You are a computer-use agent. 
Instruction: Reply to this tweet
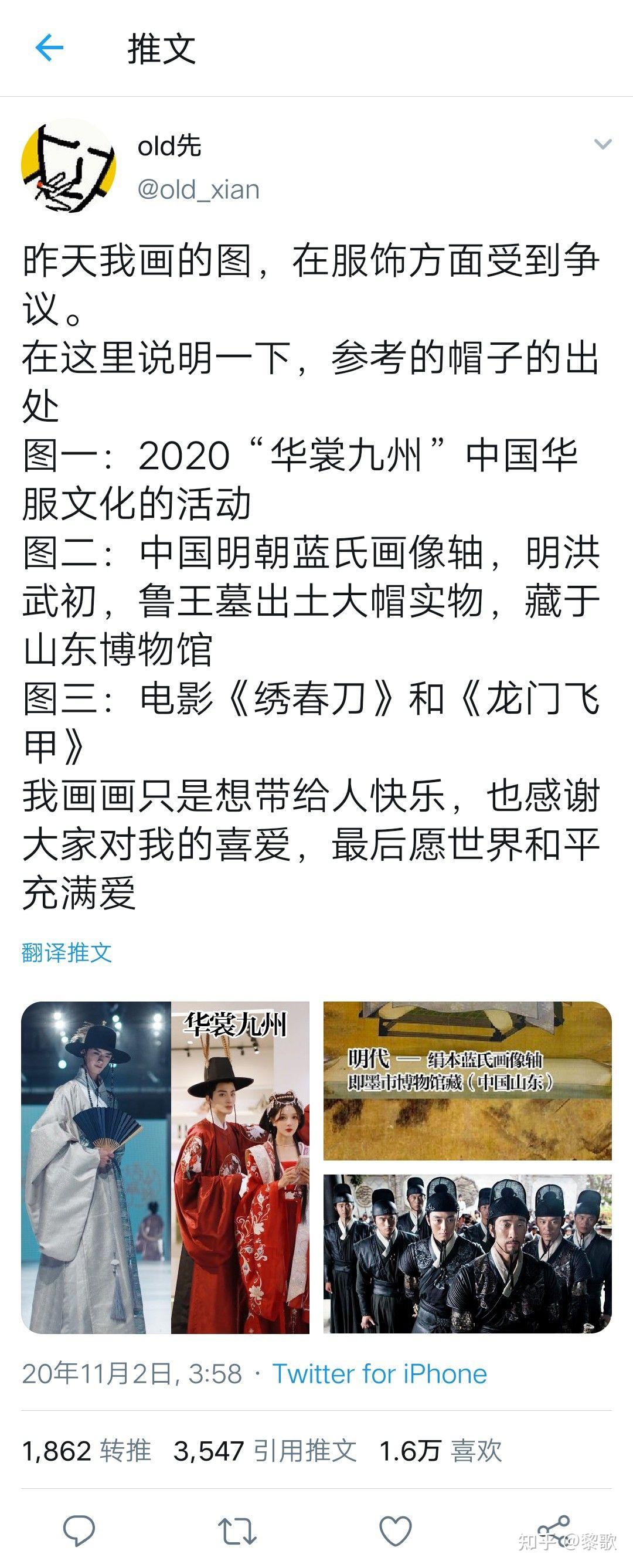click(79, 1530)
